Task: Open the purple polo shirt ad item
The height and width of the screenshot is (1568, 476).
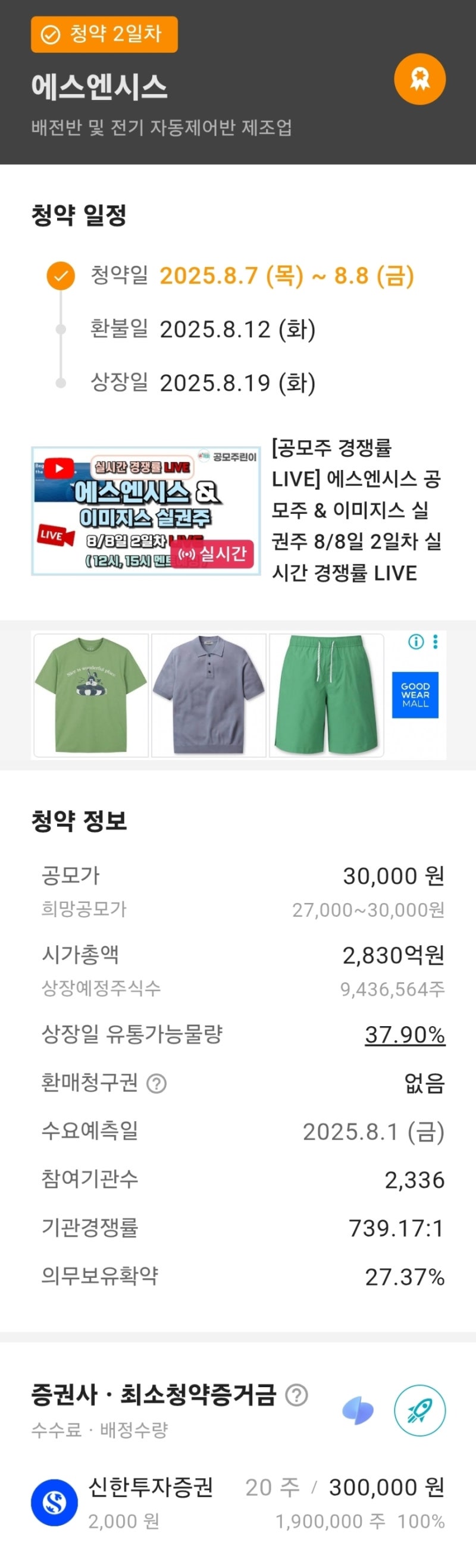Action: [209, 695]
